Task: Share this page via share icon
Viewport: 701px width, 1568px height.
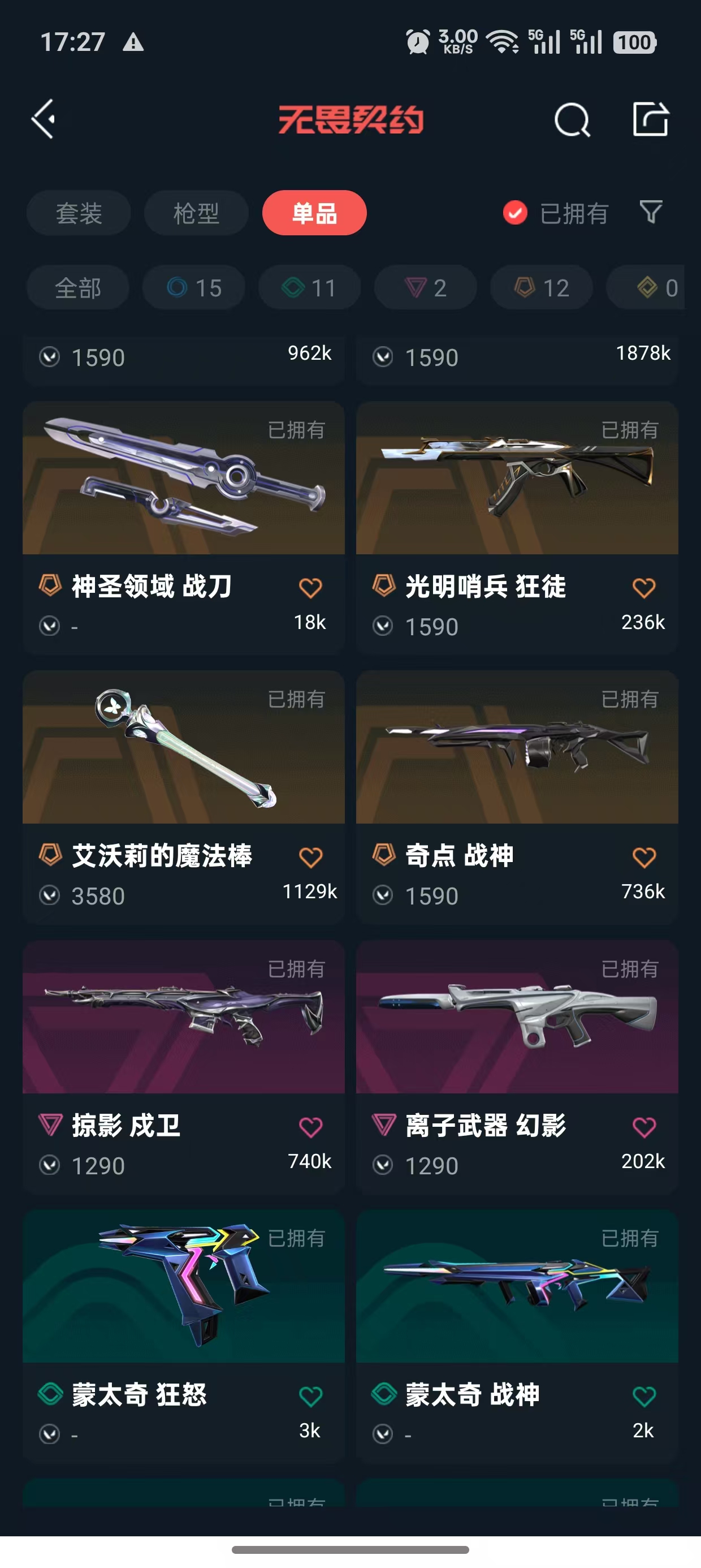Action: pos(650,119)
